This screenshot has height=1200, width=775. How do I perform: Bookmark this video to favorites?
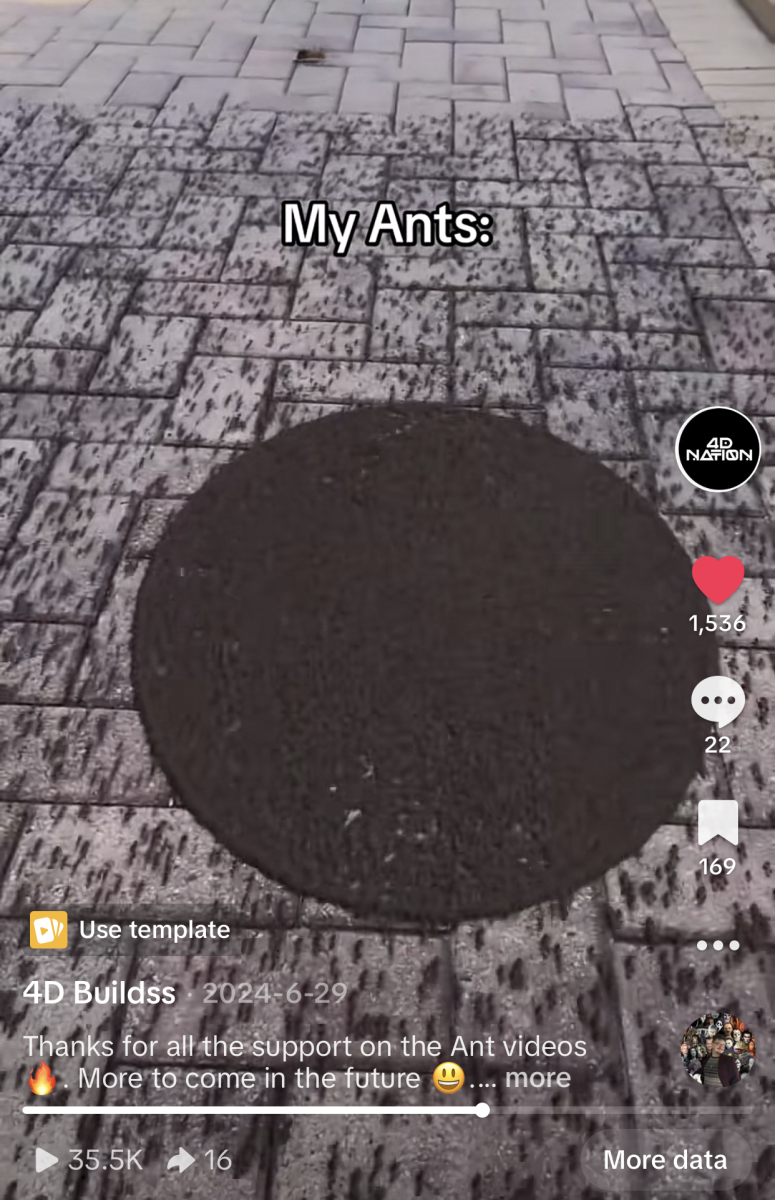pyautogui.click(x=717, y=824)
